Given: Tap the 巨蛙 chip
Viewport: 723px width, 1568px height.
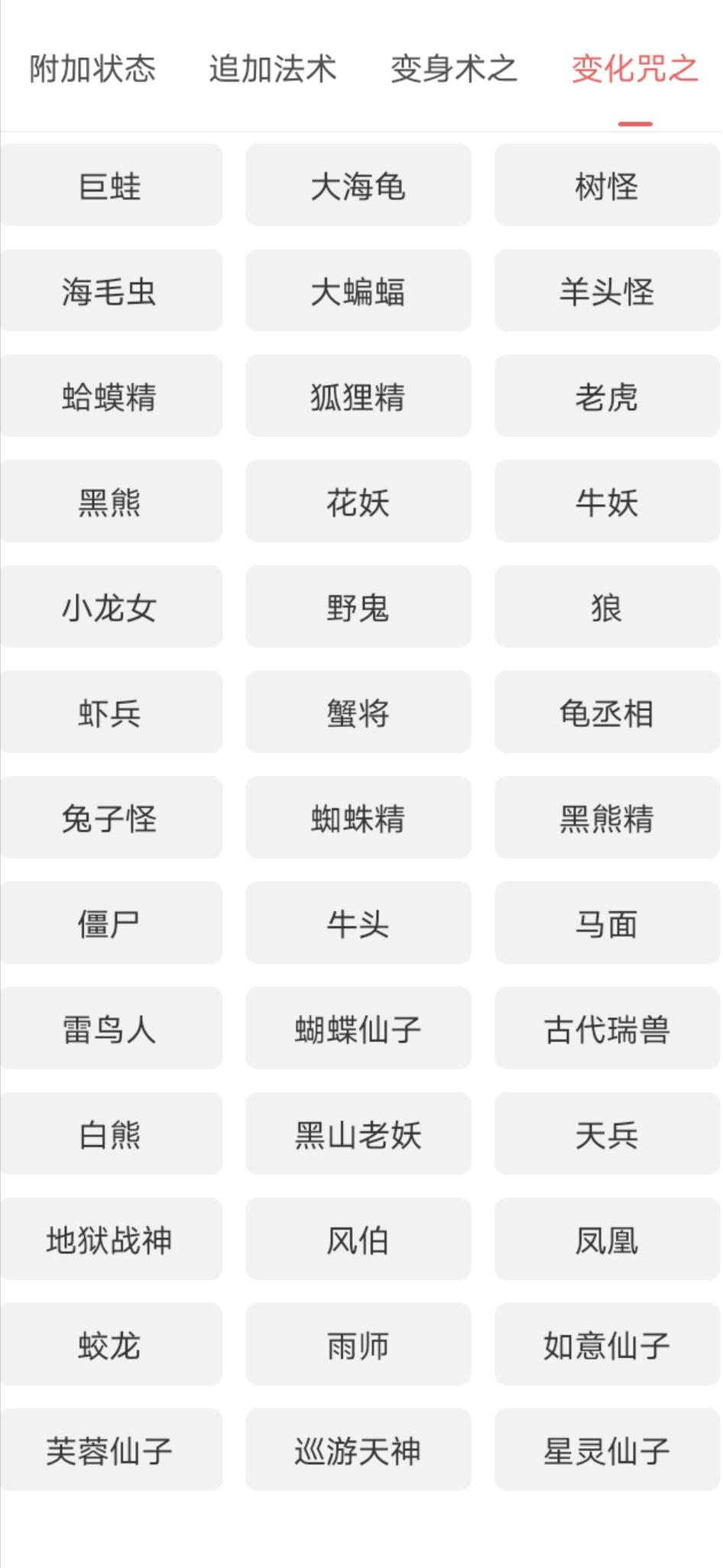Looking at the screenshot, I should [110, 186].
